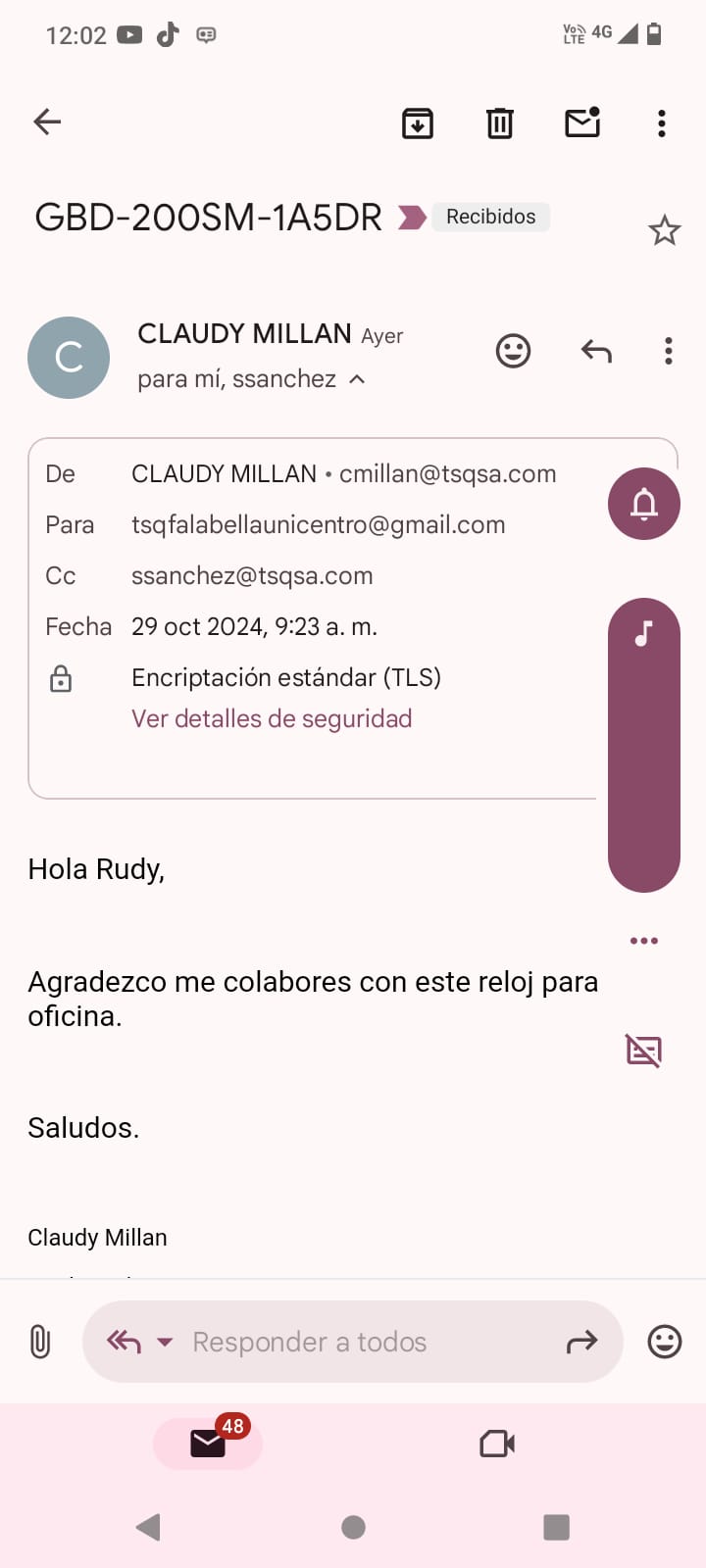Switch to the Meet video tab
The image size is (706, 1568).
point(497,1444)
